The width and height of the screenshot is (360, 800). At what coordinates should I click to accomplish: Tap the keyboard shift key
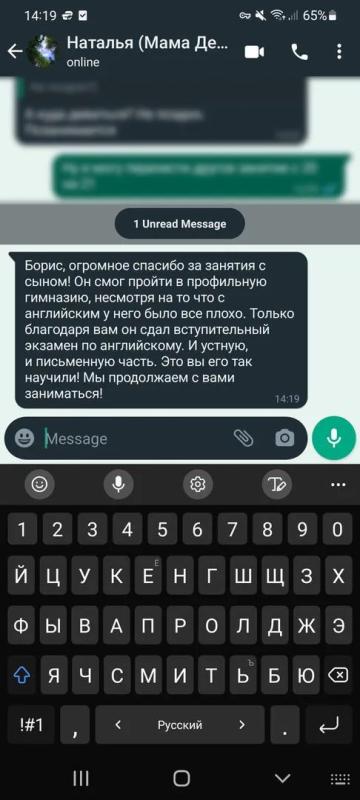tap(21, 675)
